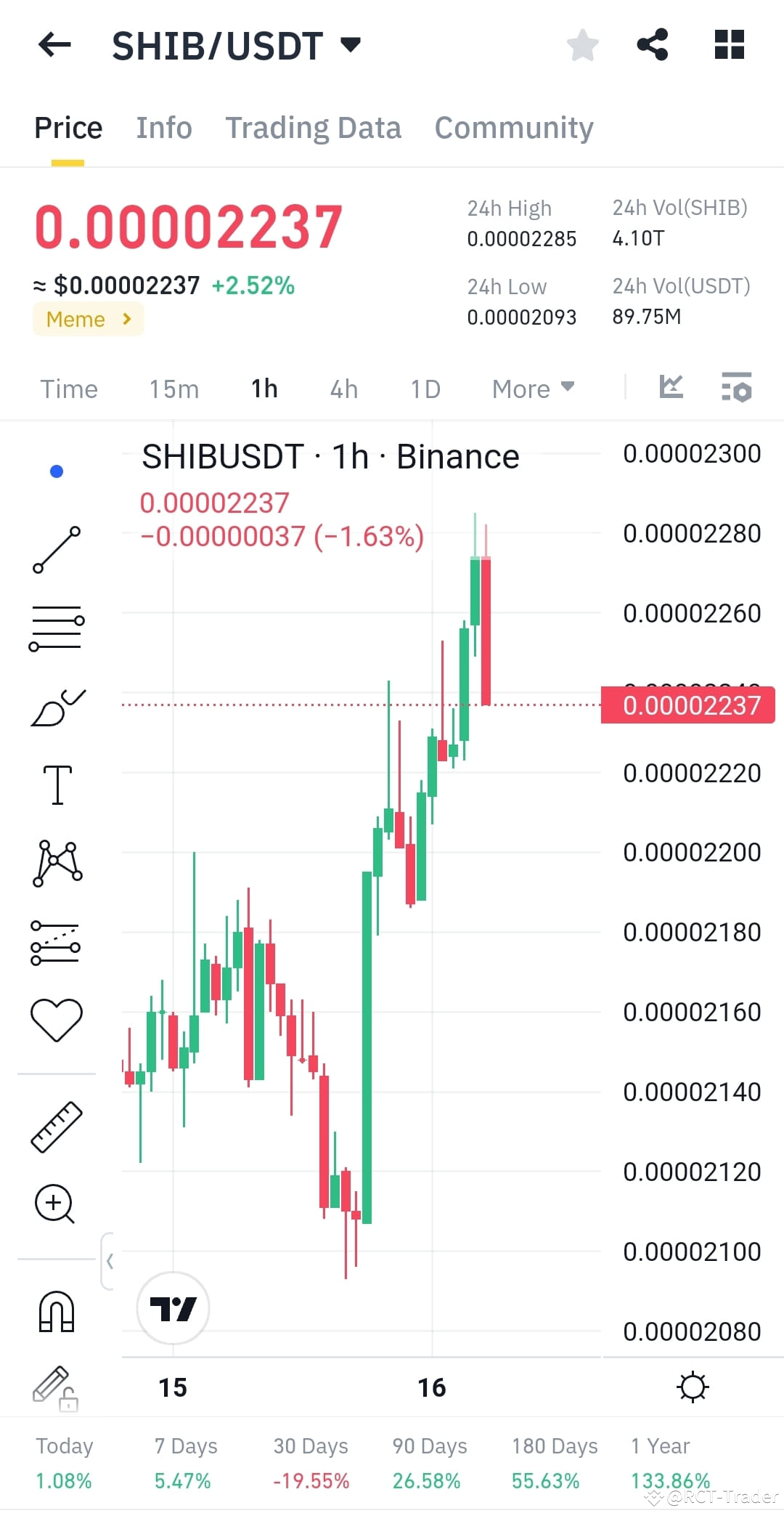Select the 4h timeframe
This screenshot has width=784, height=1513.
(343, 389)
